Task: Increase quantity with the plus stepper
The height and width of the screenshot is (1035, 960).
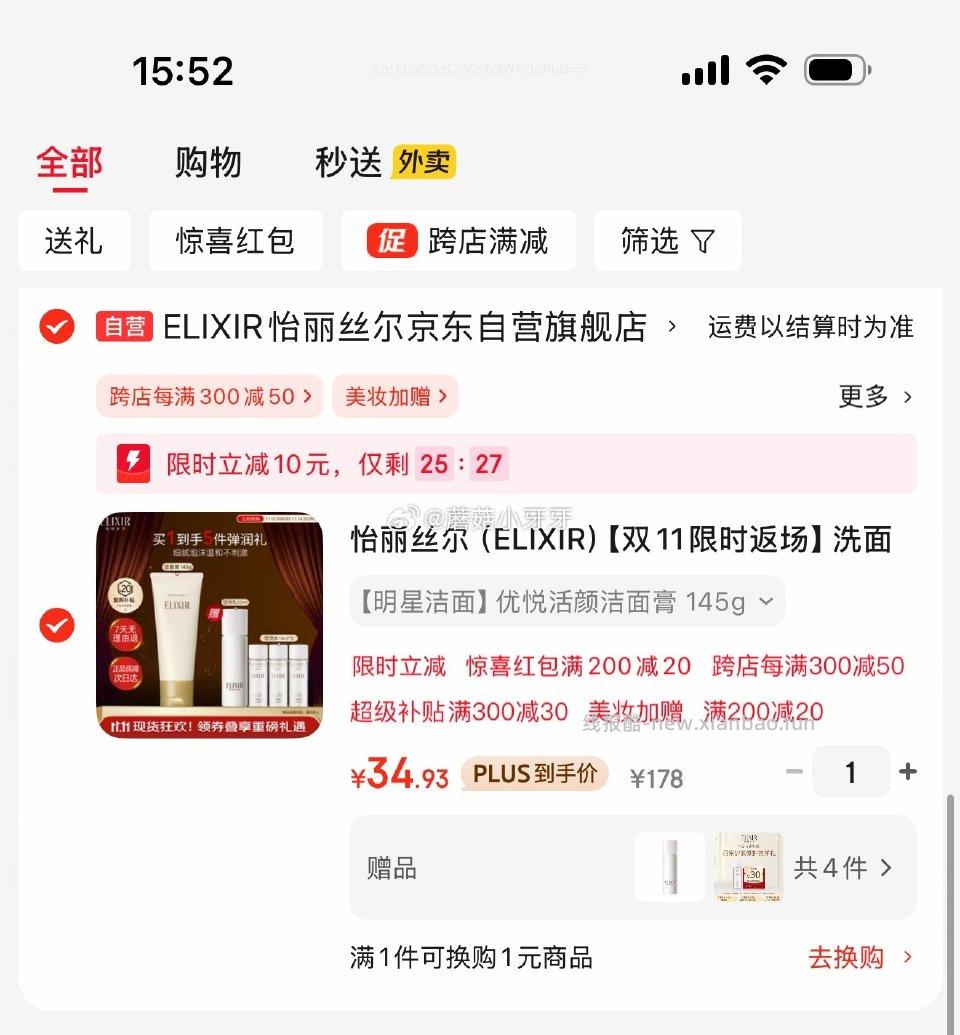Action: [x=907, y=771]
